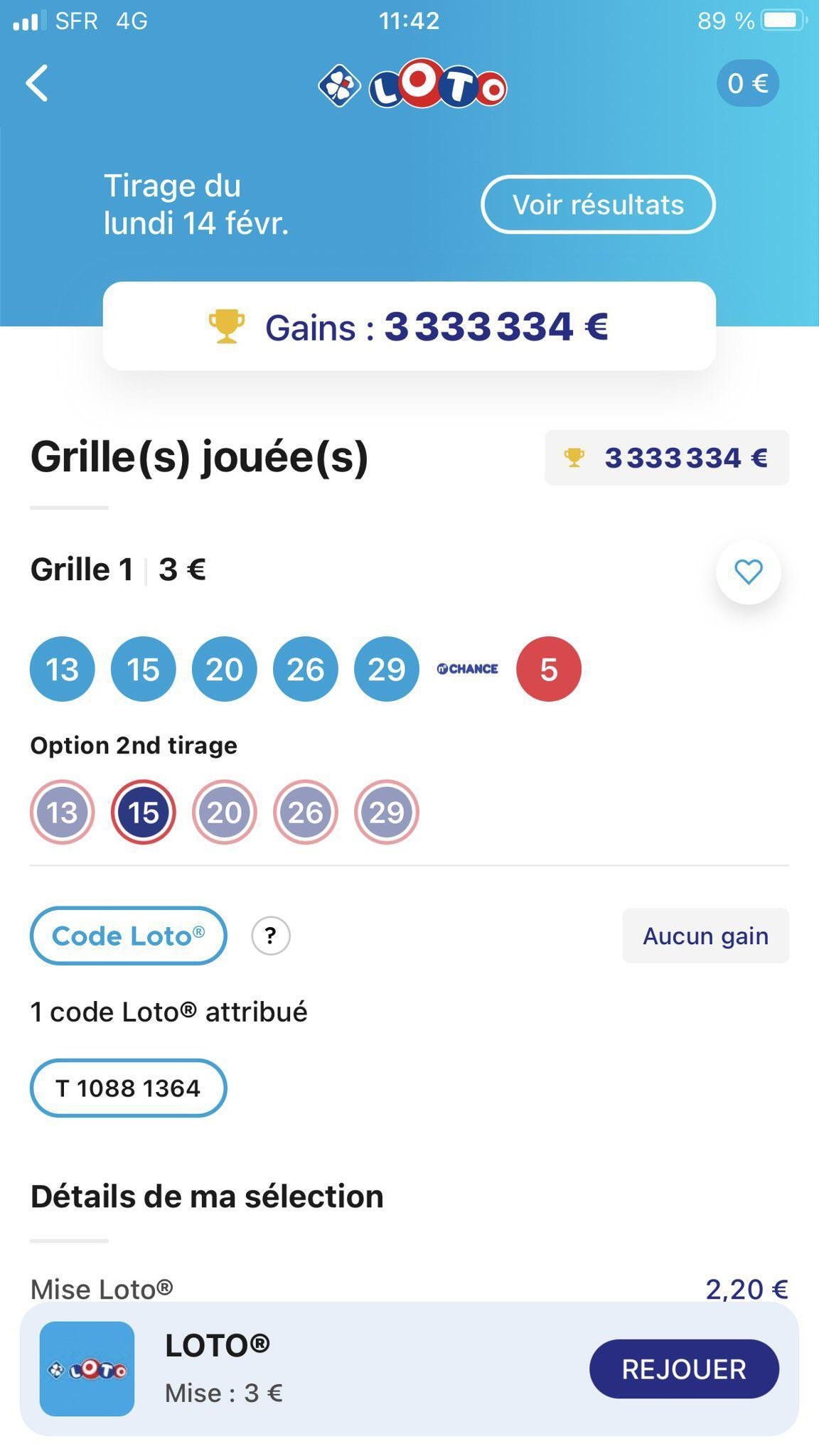Viewport: 819px width, 1456px height.
Task: Select code T 1088 1364
Action: tap(129, 1088)
